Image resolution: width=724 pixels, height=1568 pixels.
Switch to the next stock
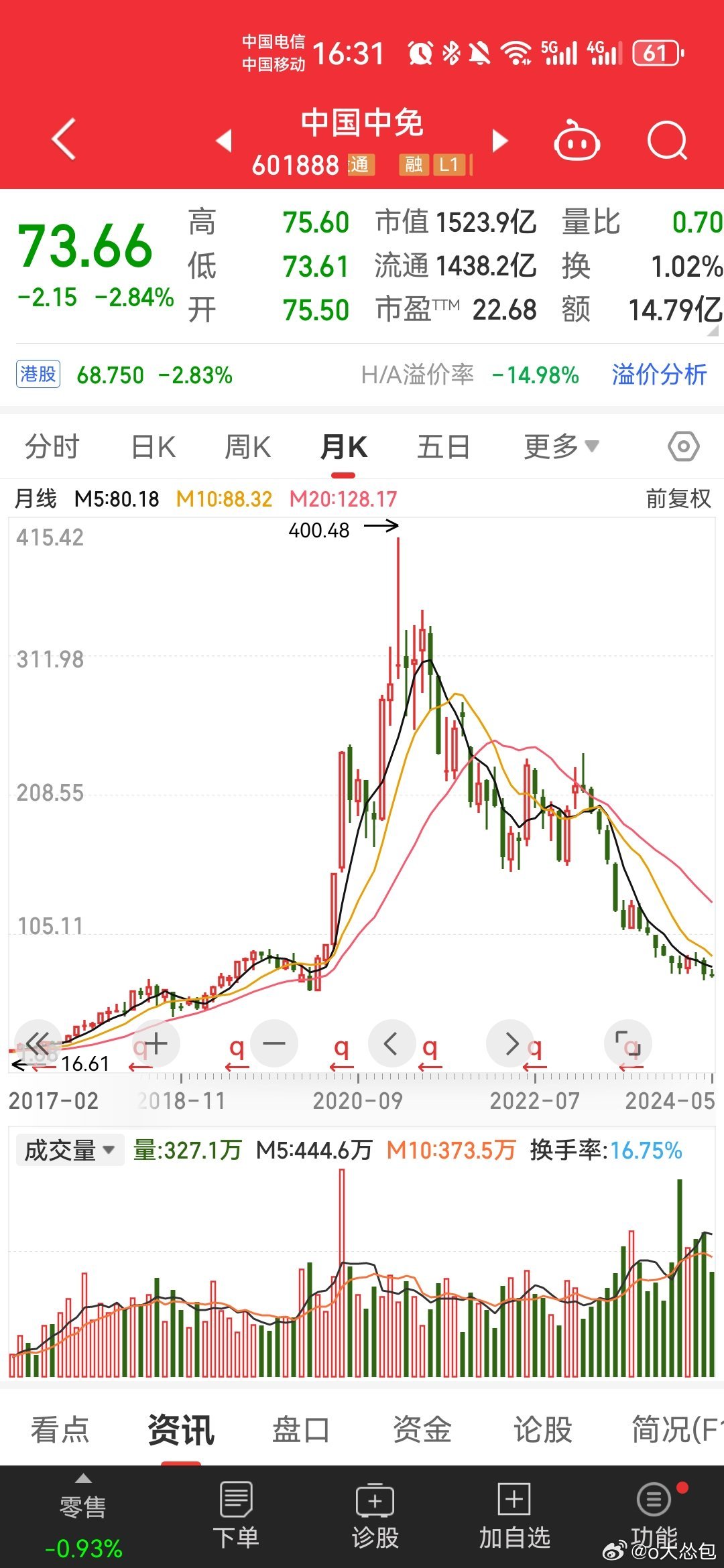499,141
